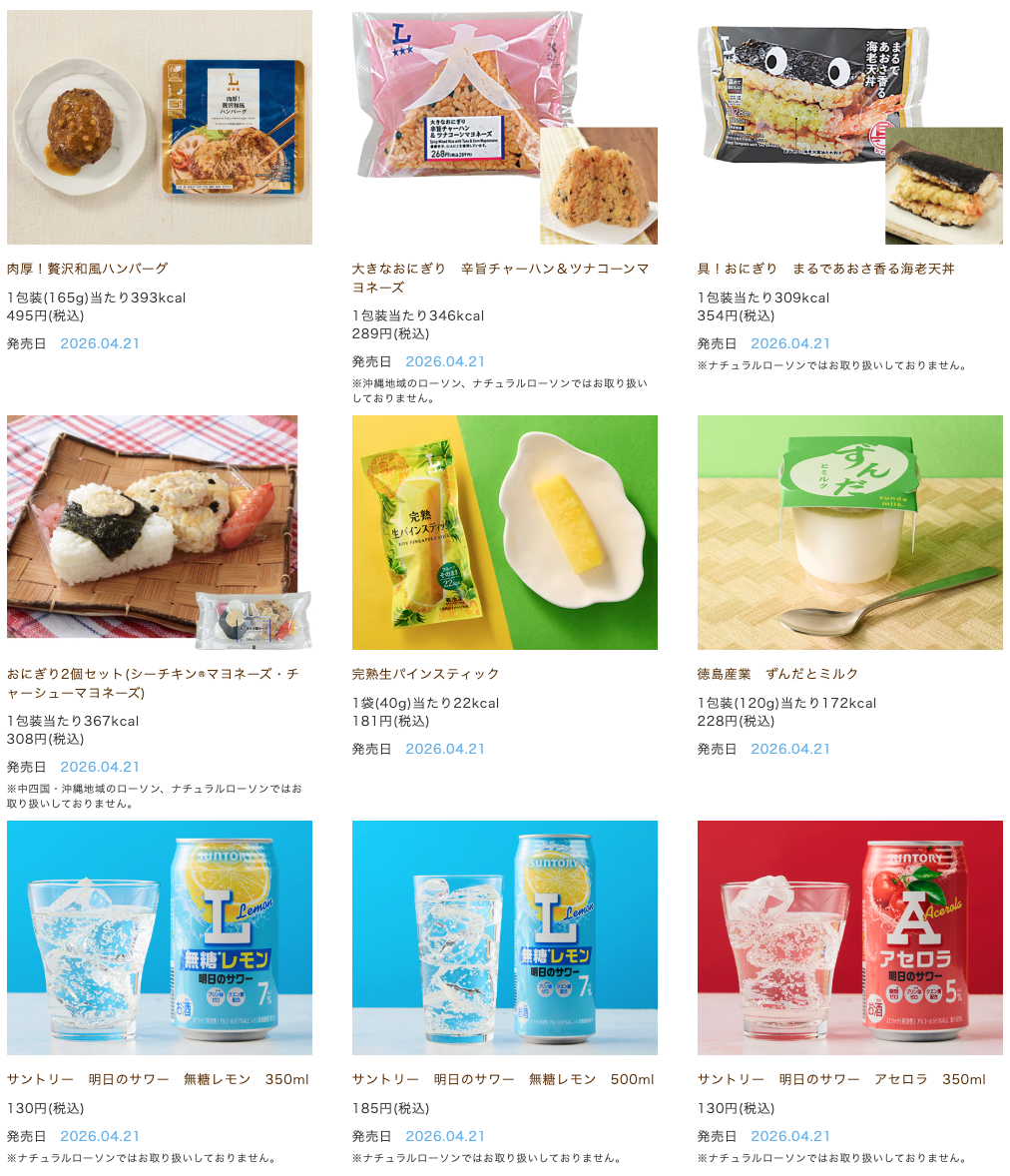Open 明日のサワー アセロラ 350ml product

click(x=849, y=937)
